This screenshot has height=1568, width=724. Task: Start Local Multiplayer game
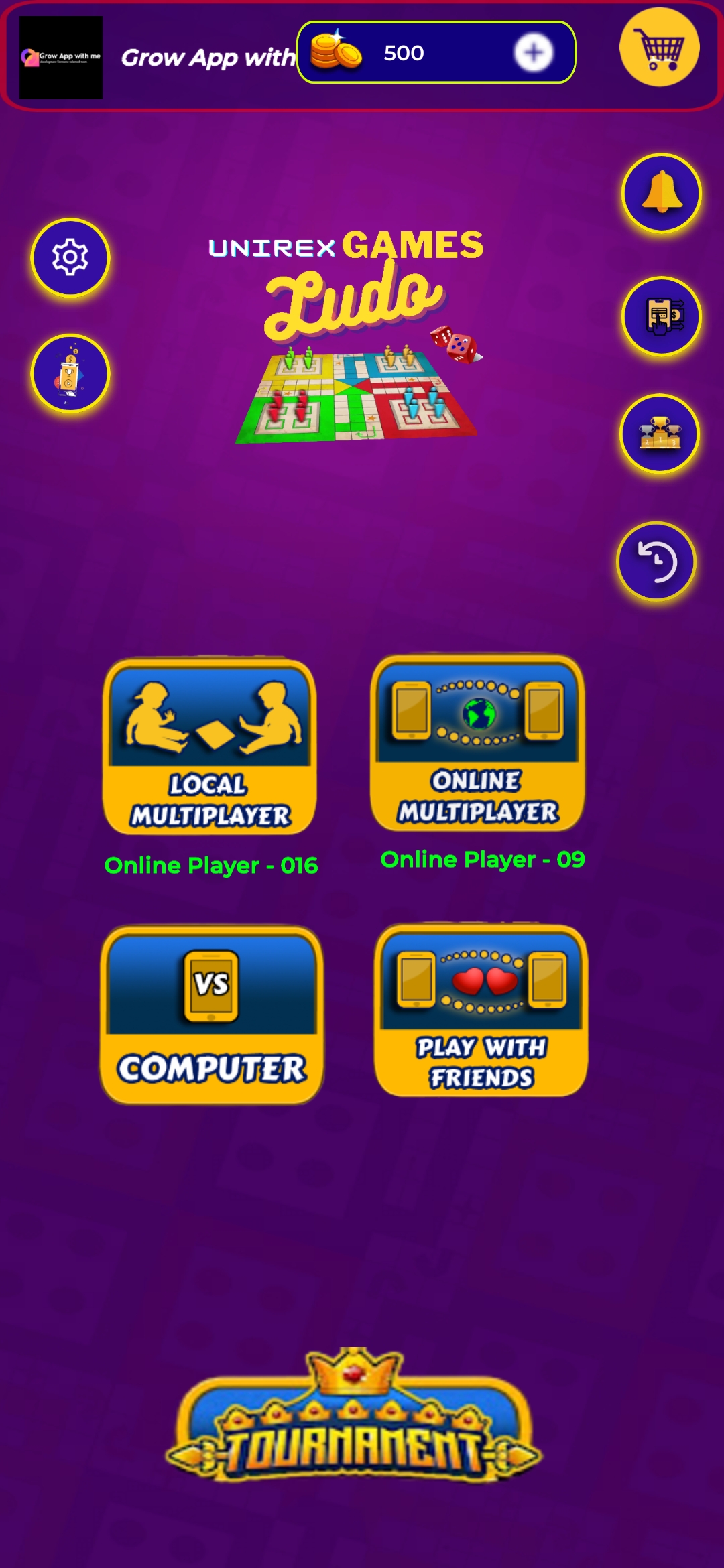210,747
